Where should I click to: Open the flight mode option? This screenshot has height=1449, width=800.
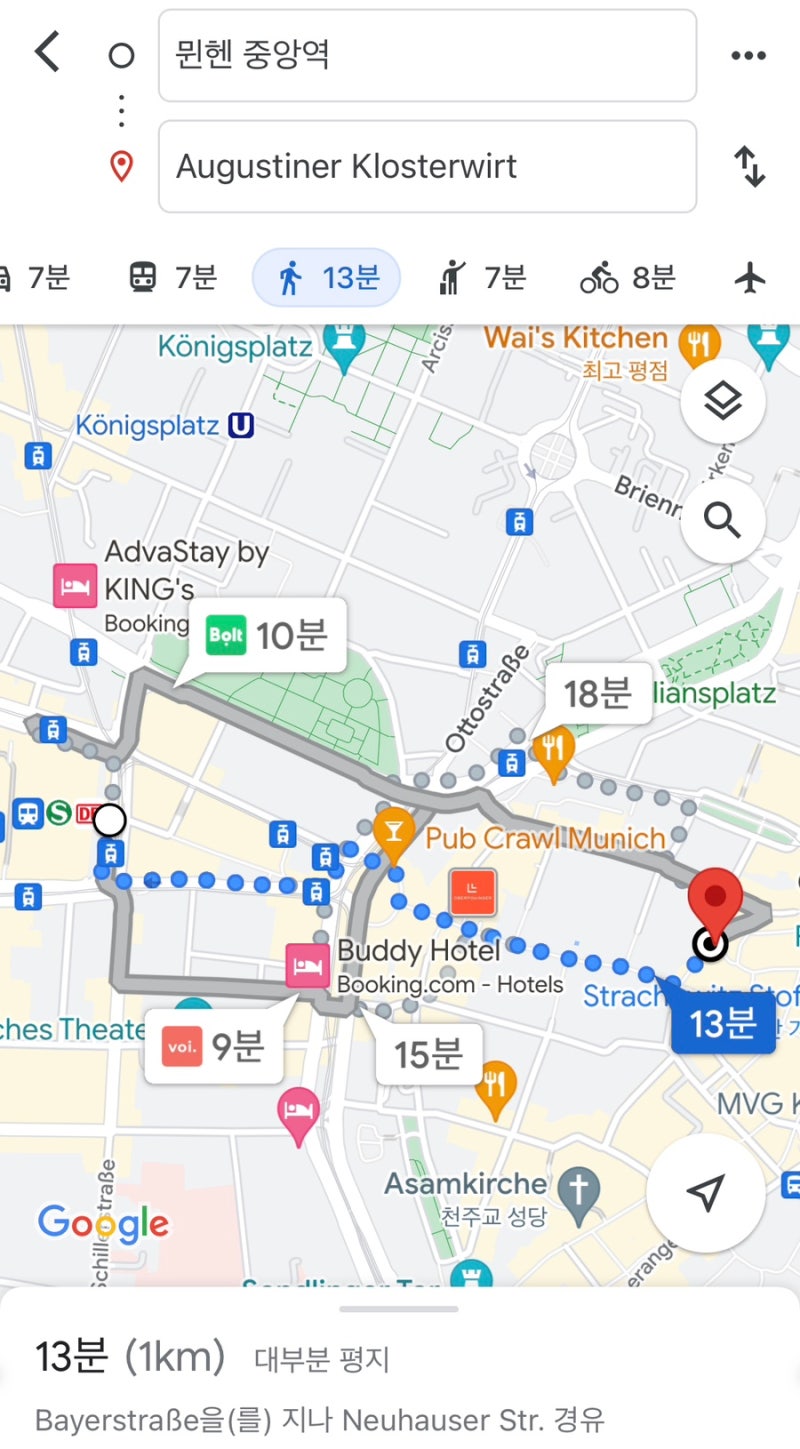751,279
